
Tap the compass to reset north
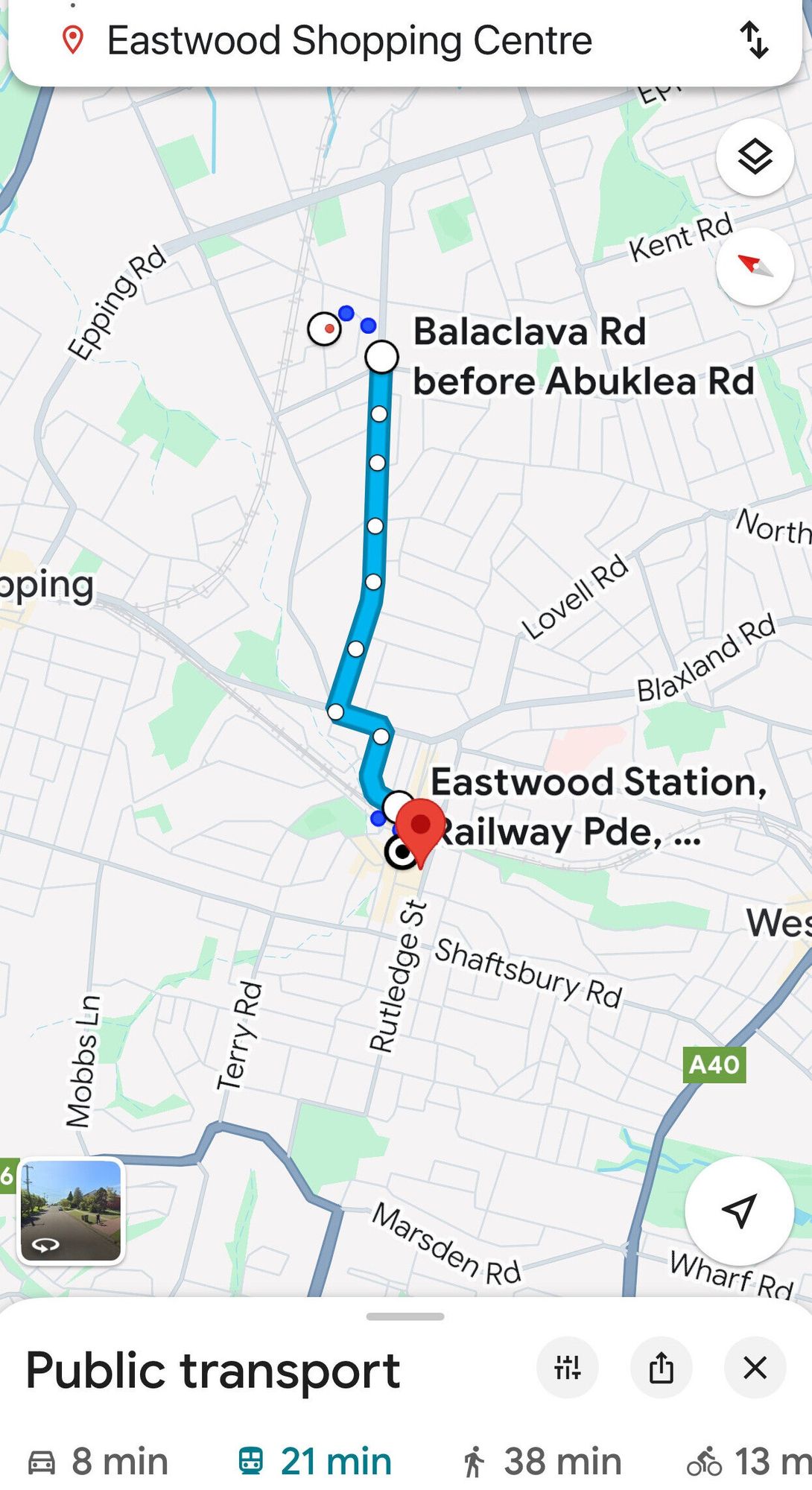point(754,266)
